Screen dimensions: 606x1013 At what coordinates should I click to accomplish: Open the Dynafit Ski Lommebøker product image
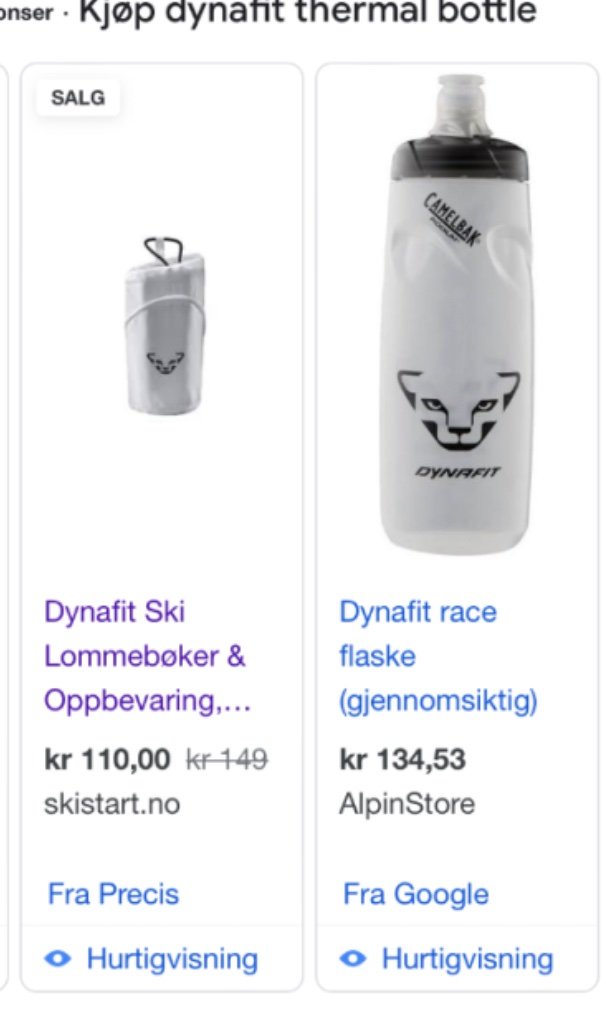click(164, 326)
